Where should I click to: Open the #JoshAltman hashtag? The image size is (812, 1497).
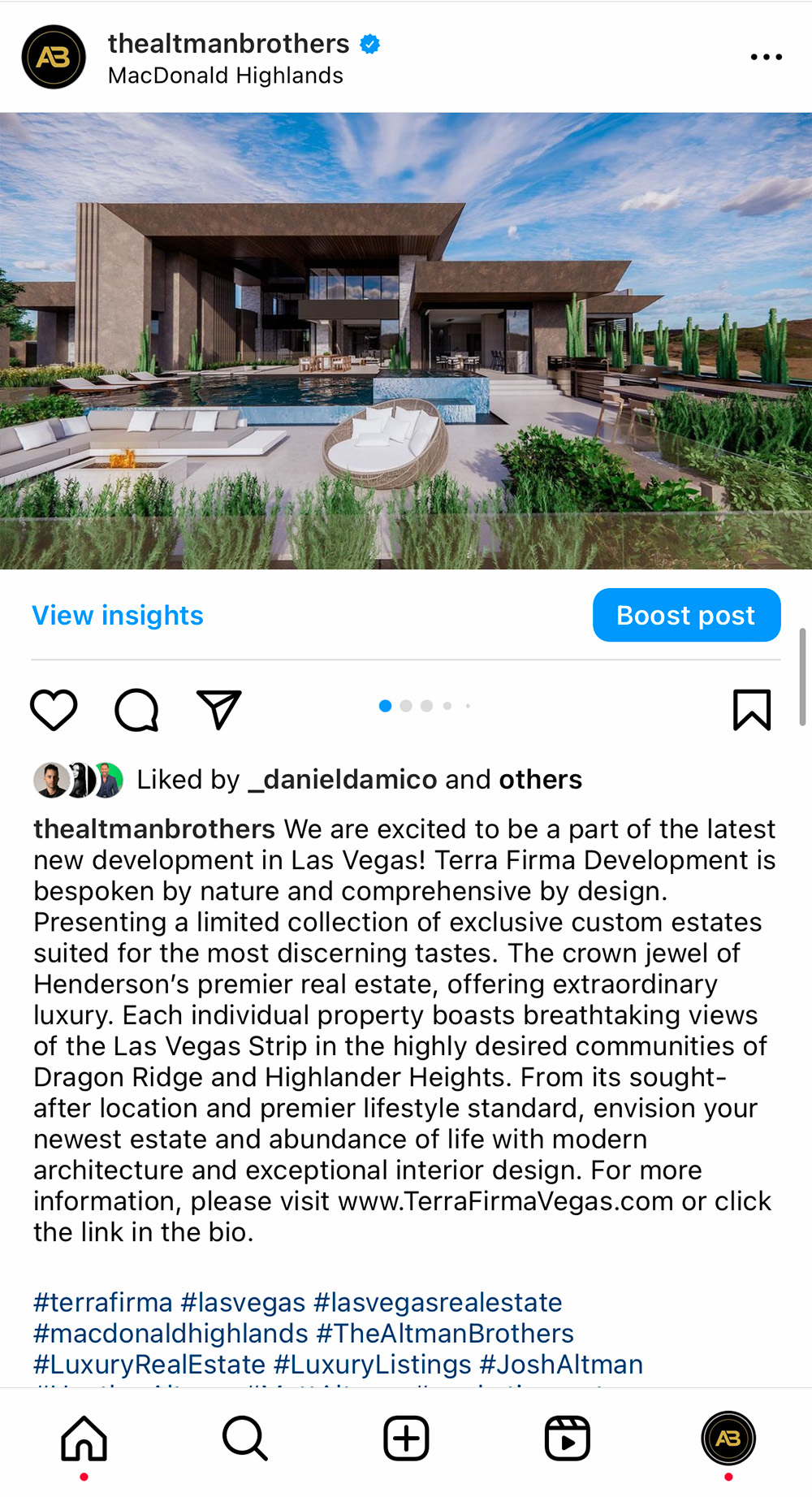tap(561, 1365)
